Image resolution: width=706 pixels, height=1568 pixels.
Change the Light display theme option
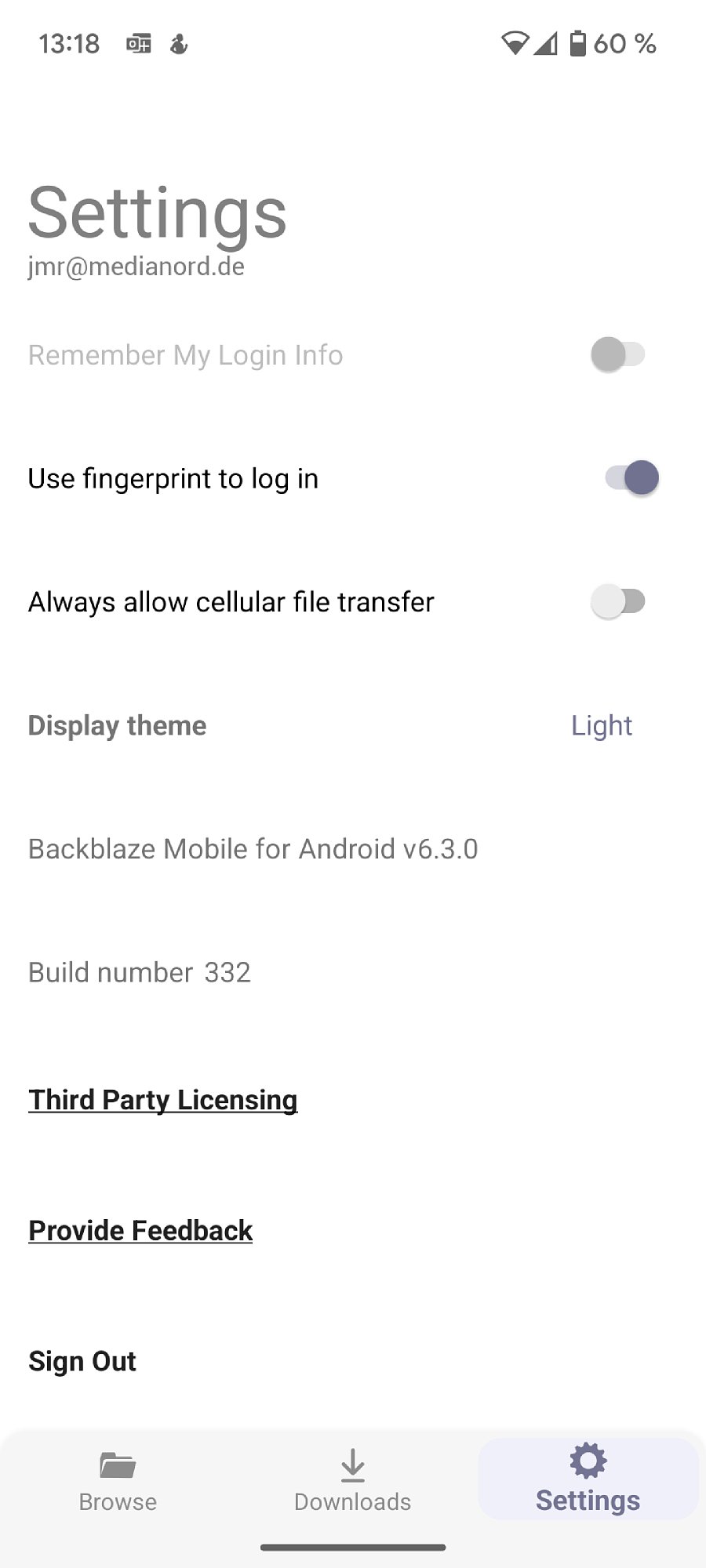click(x=601, y=725)
